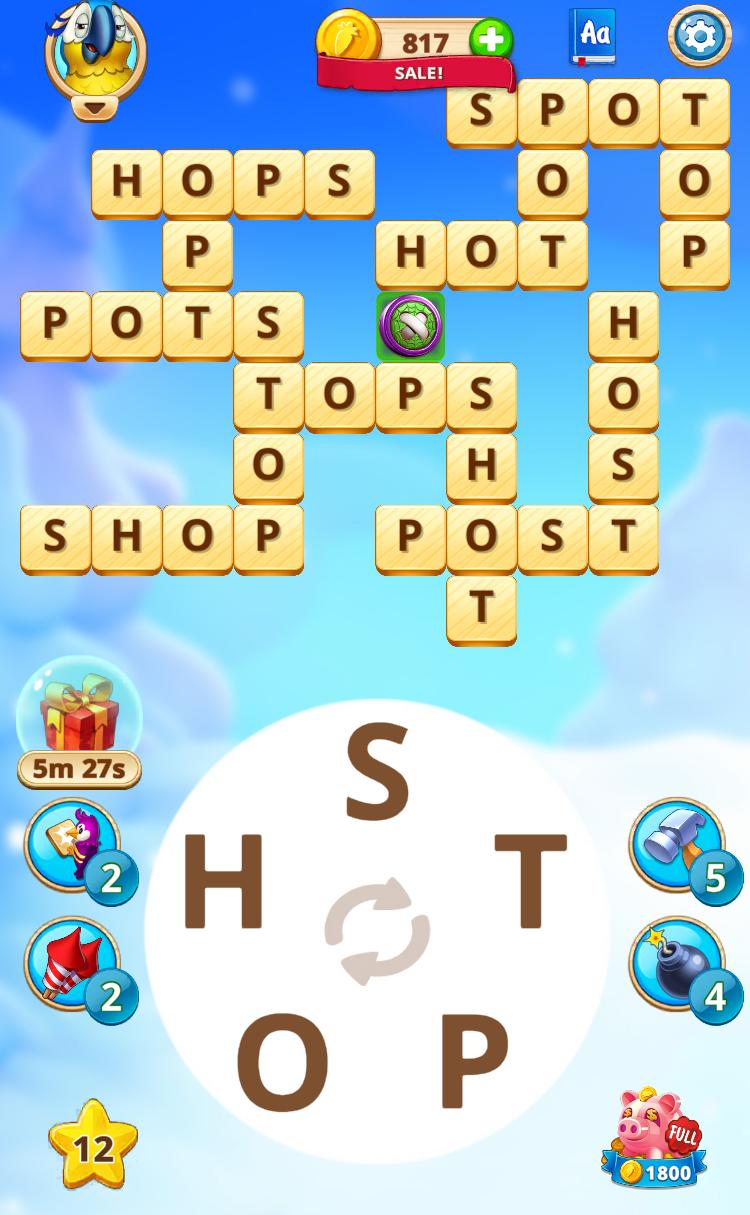
Task: Select letter T on the wheel
Action: (x=530, y=880)
